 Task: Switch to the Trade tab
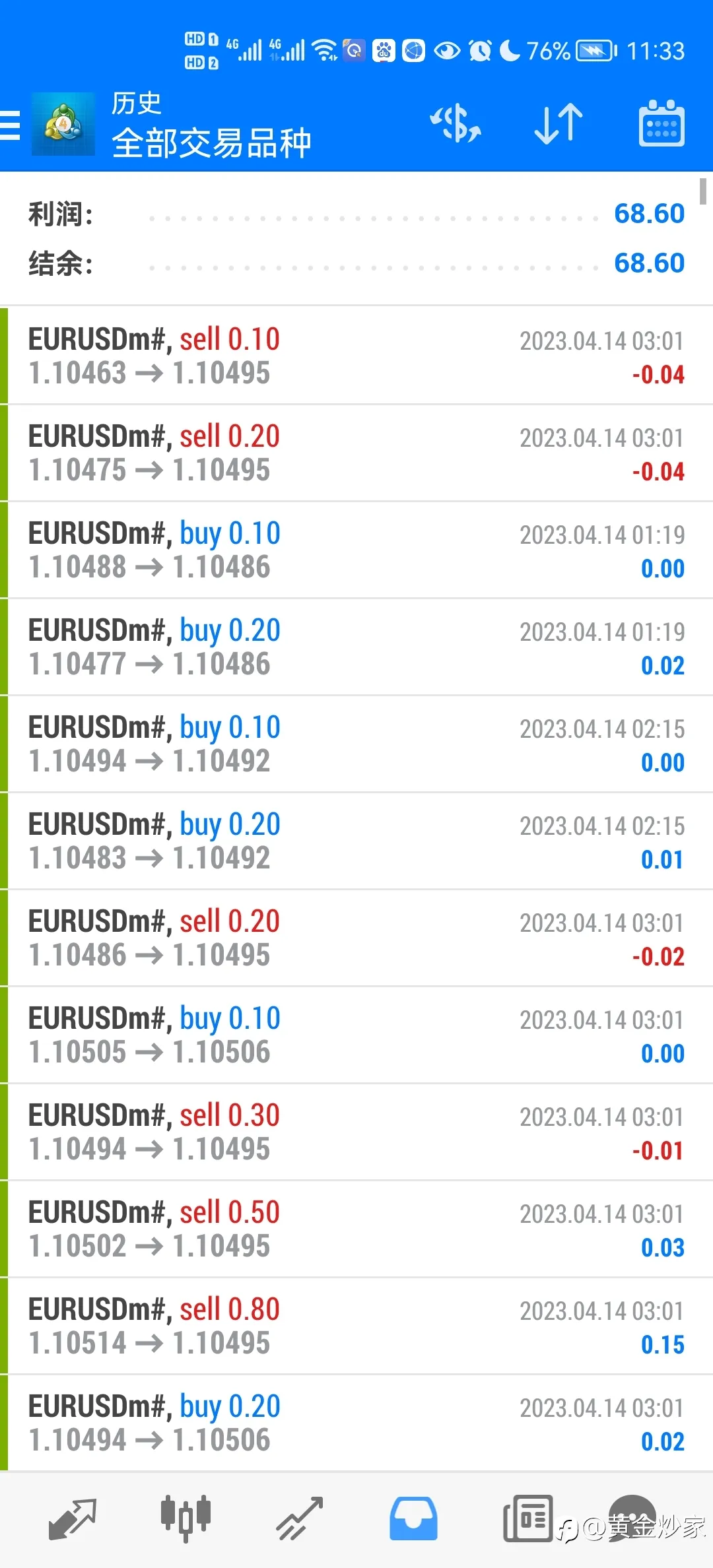pyautogui.click(x=299, y=1519)
